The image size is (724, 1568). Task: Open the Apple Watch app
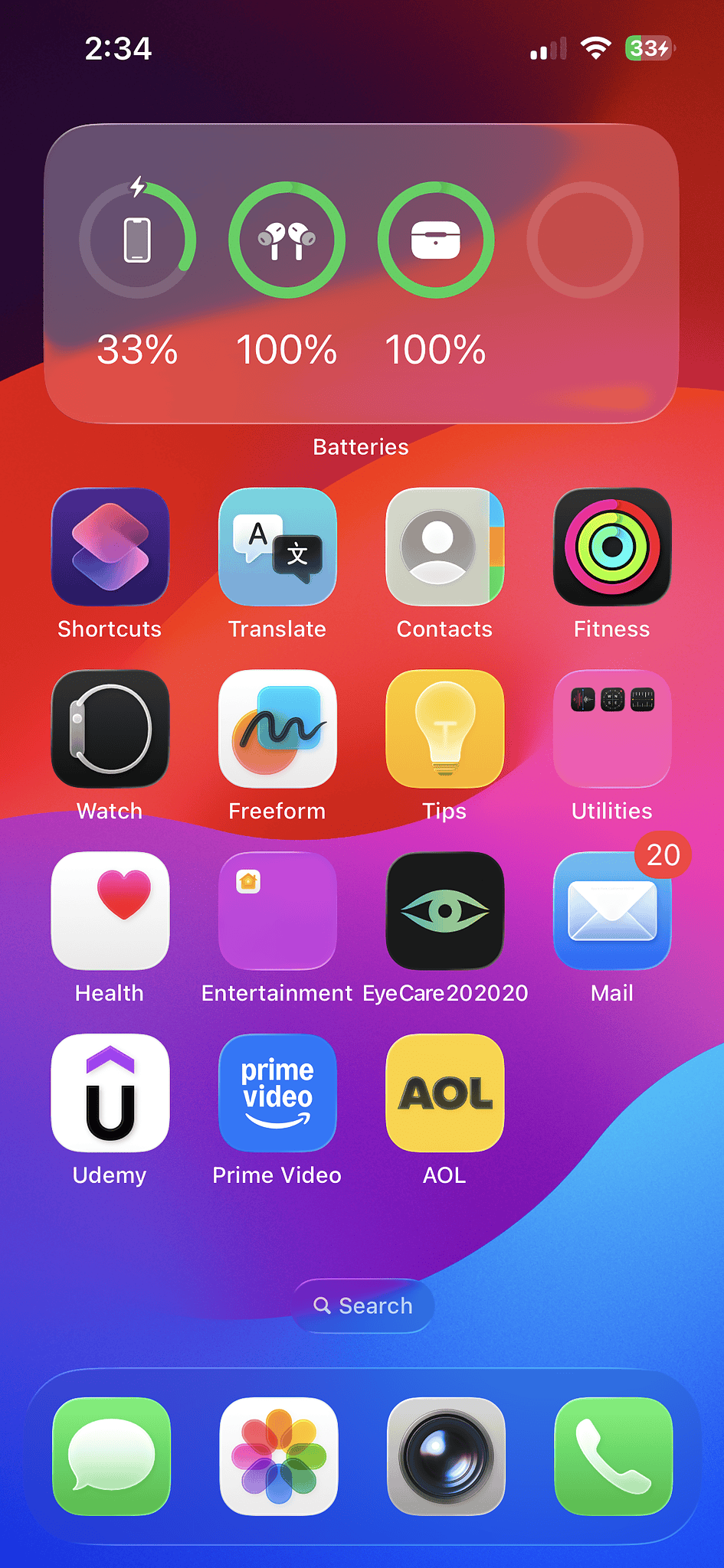pyautogui.click(x=110, y=728)
